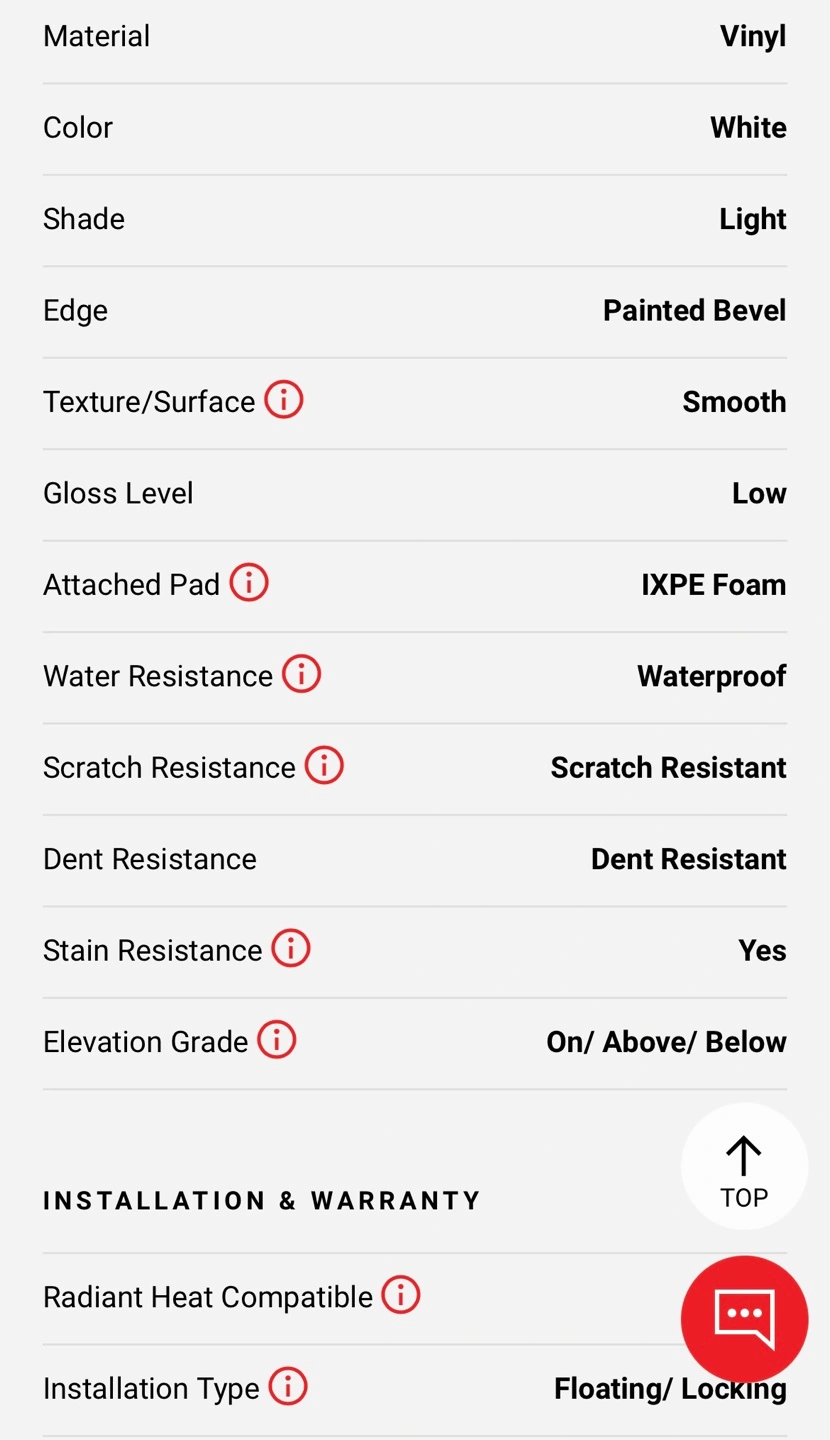Show the Installation Type info tooltip
The image size is (830, 1440).
coord(288,1387)
